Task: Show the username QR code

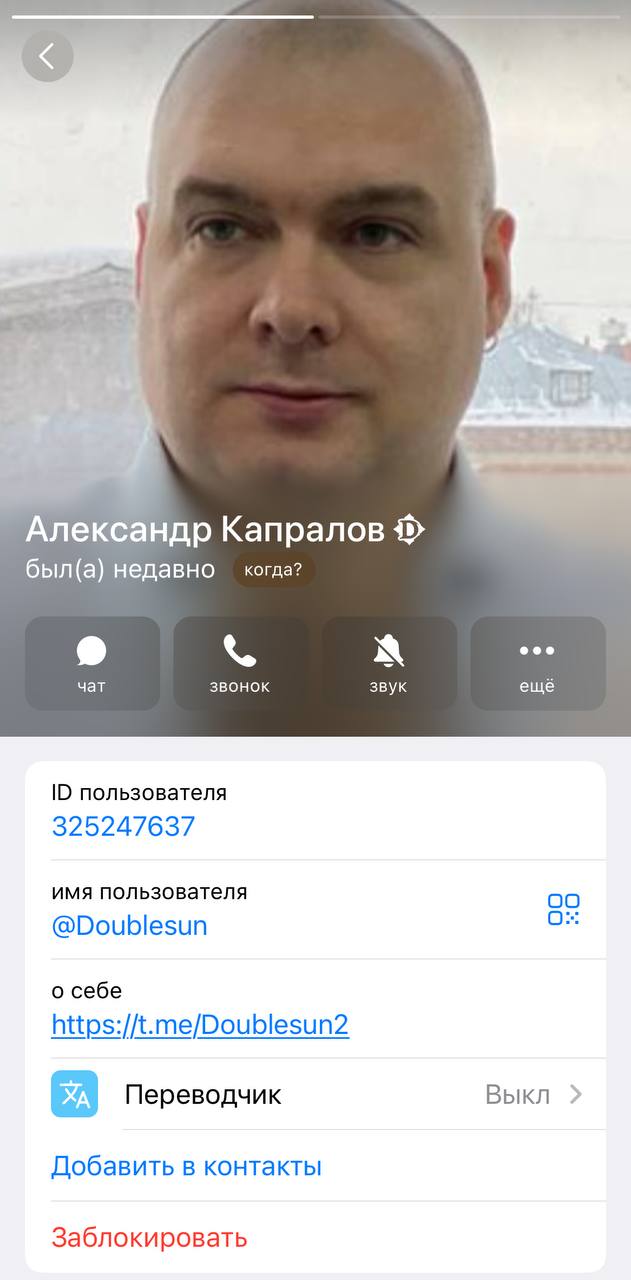Action: (563, 909)
